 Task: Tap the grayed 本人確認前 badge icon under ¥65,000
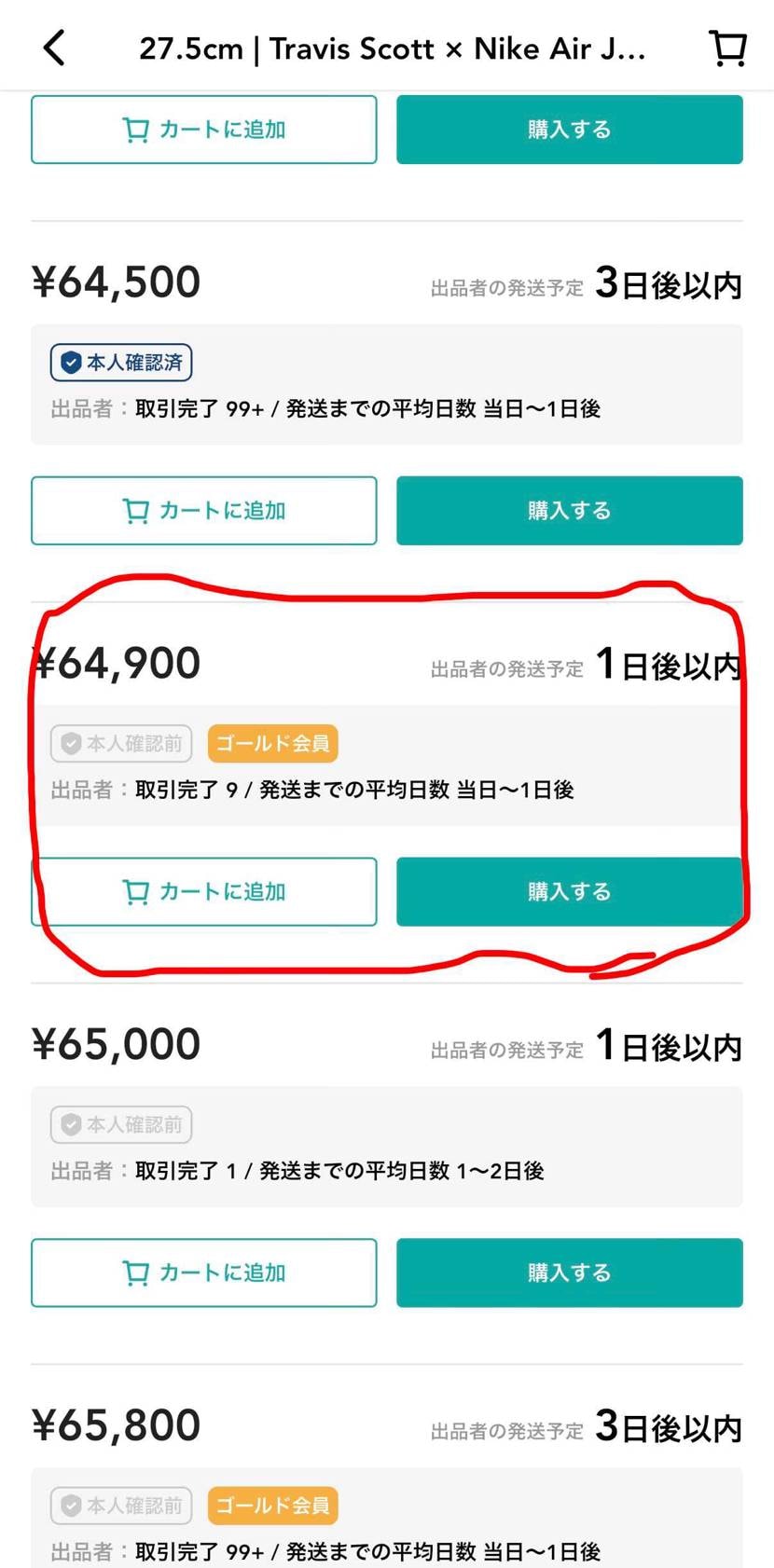(x=73, y=1124)
